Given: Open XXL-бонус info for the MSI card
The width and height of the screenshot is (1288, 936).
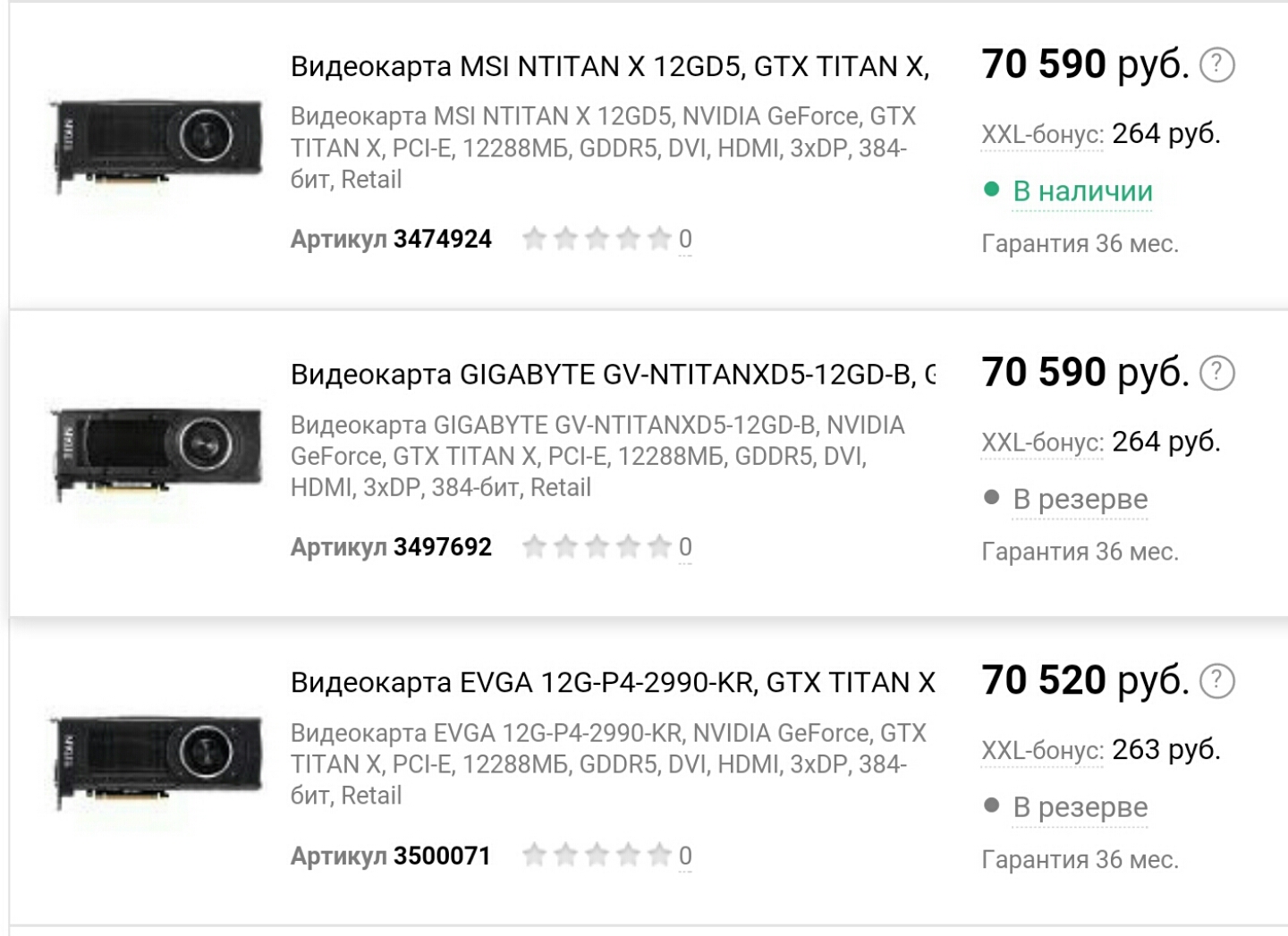Looking at the screenshot, I should pos(1042,135).
